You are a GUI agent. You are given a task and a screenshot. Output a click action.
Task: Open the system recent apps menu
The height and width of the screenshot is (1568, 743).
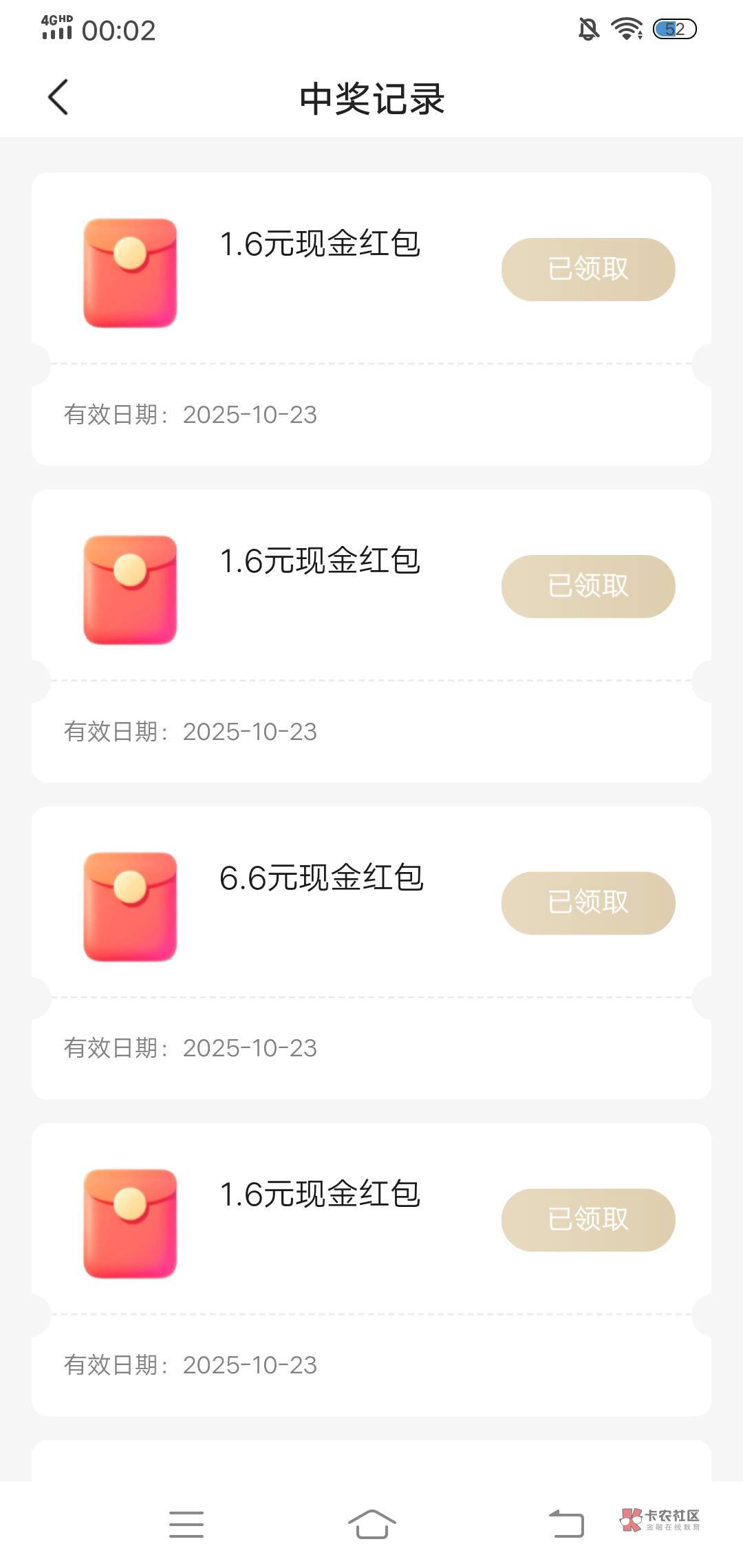186,1524
